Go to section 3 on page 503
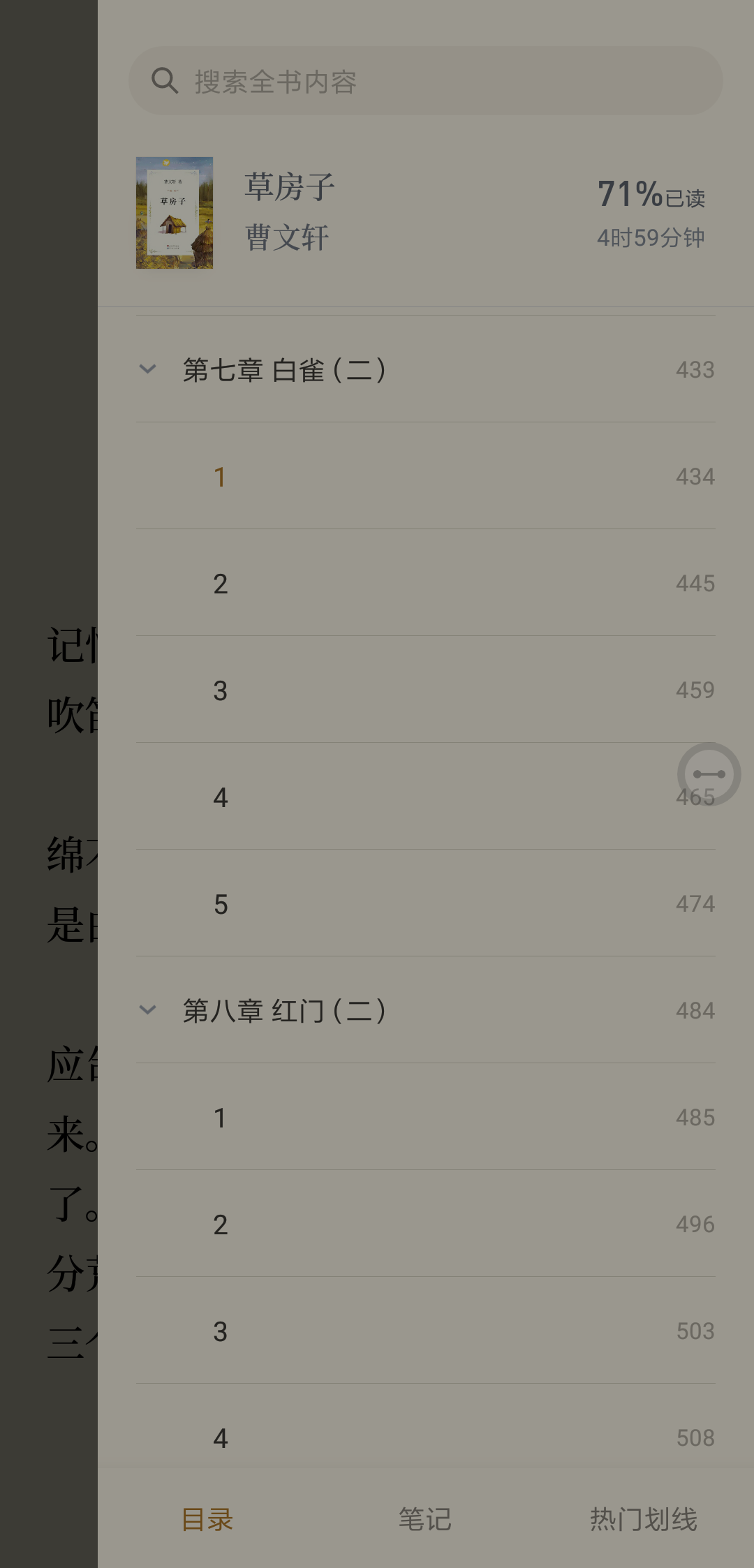This screenshot has width=754, height=1568. pos(424,1331)
